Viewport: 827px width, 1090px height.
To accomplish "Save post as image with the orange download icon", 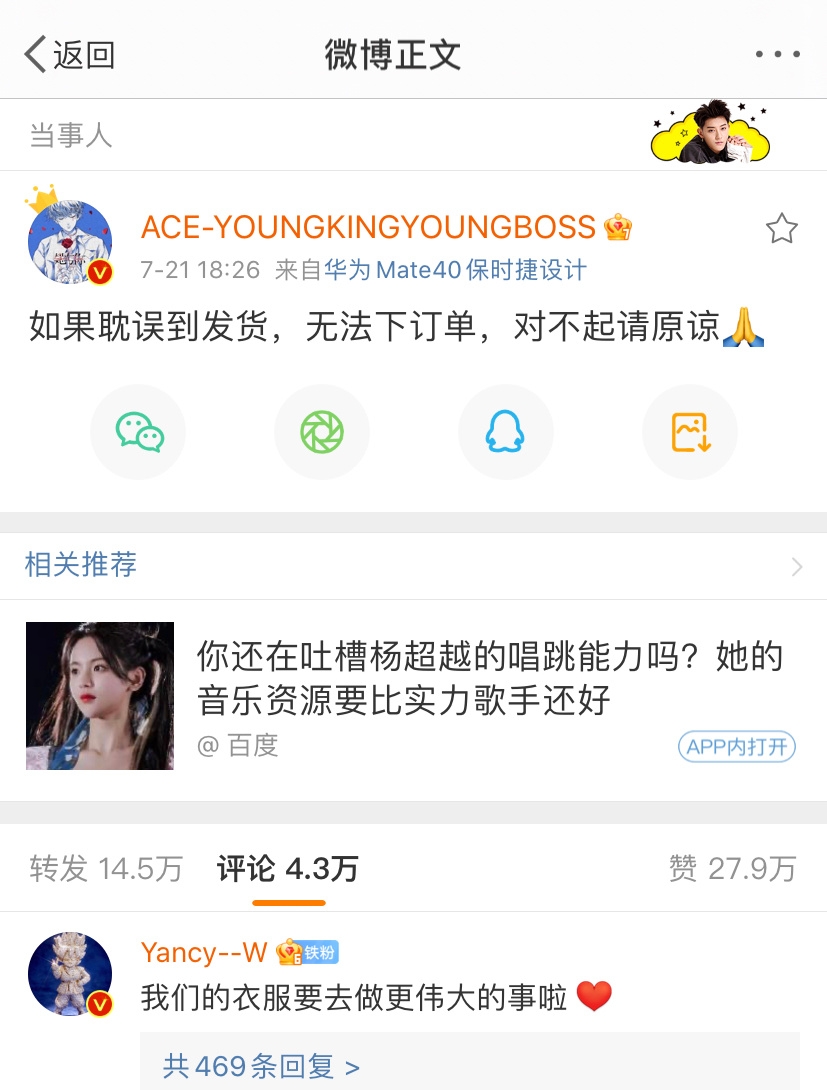I will coord(689,432).
